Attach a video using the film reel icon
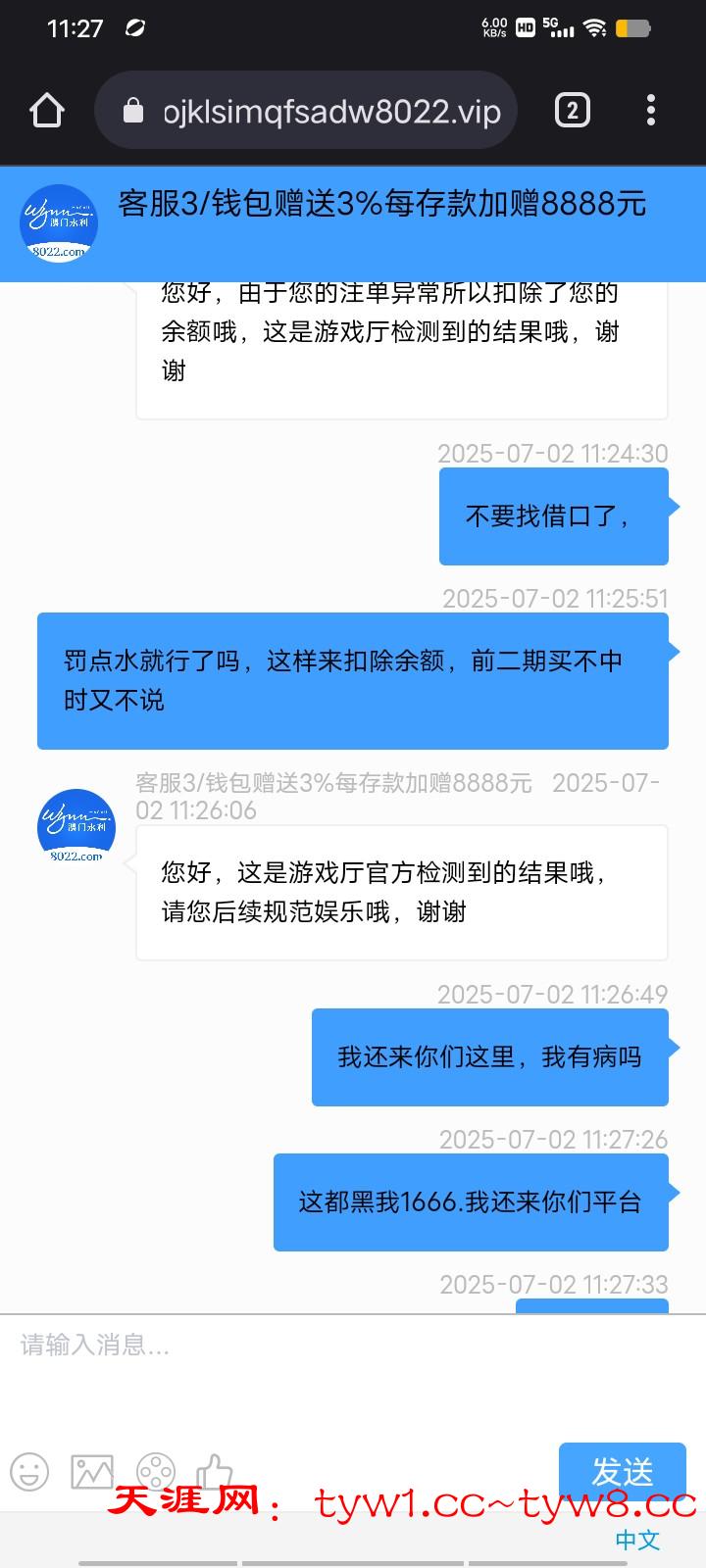The height and width of the screenshot is (1568, 706). point(155,1471)
